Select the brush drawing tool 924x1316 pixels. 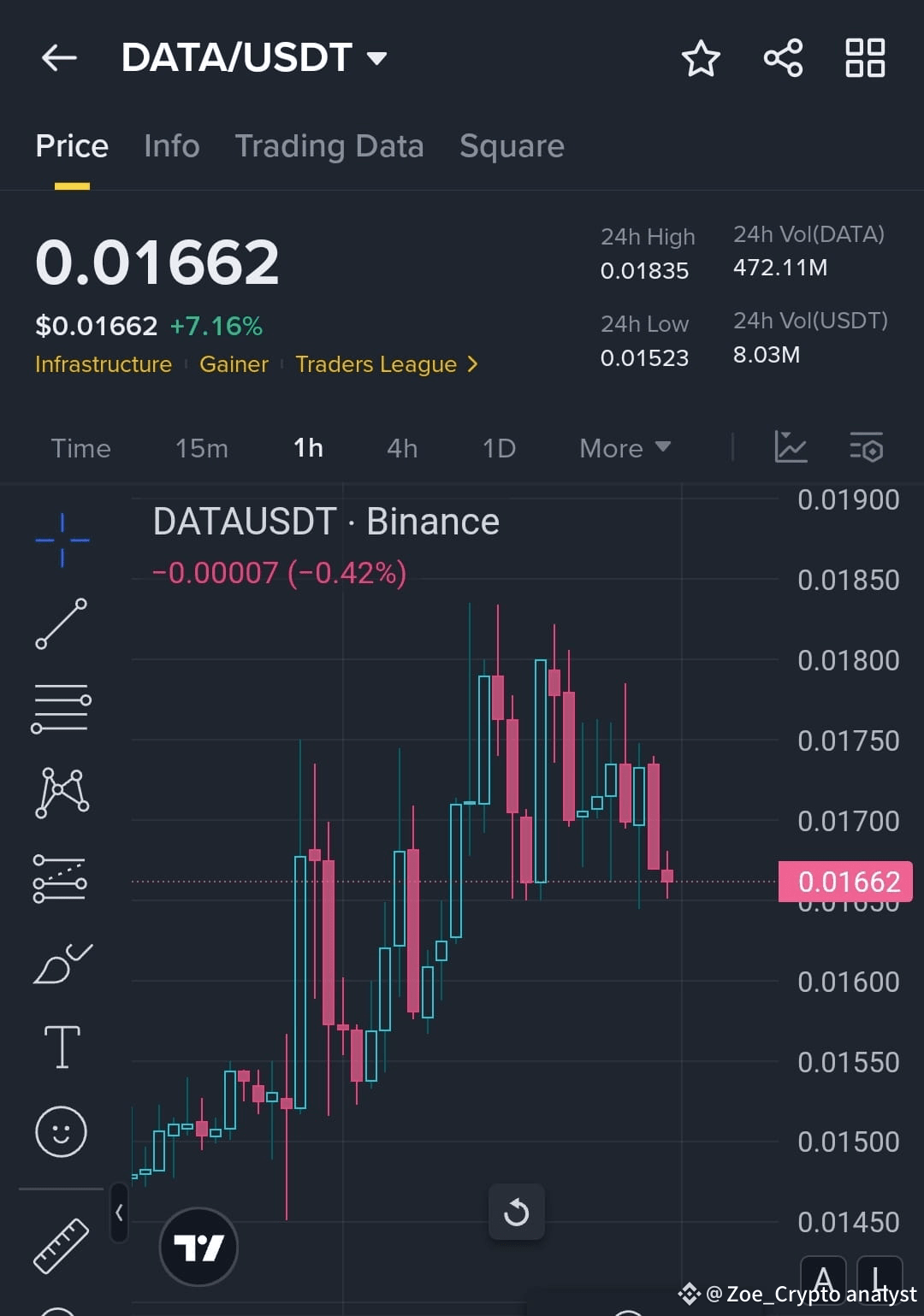tap(62, 962)
